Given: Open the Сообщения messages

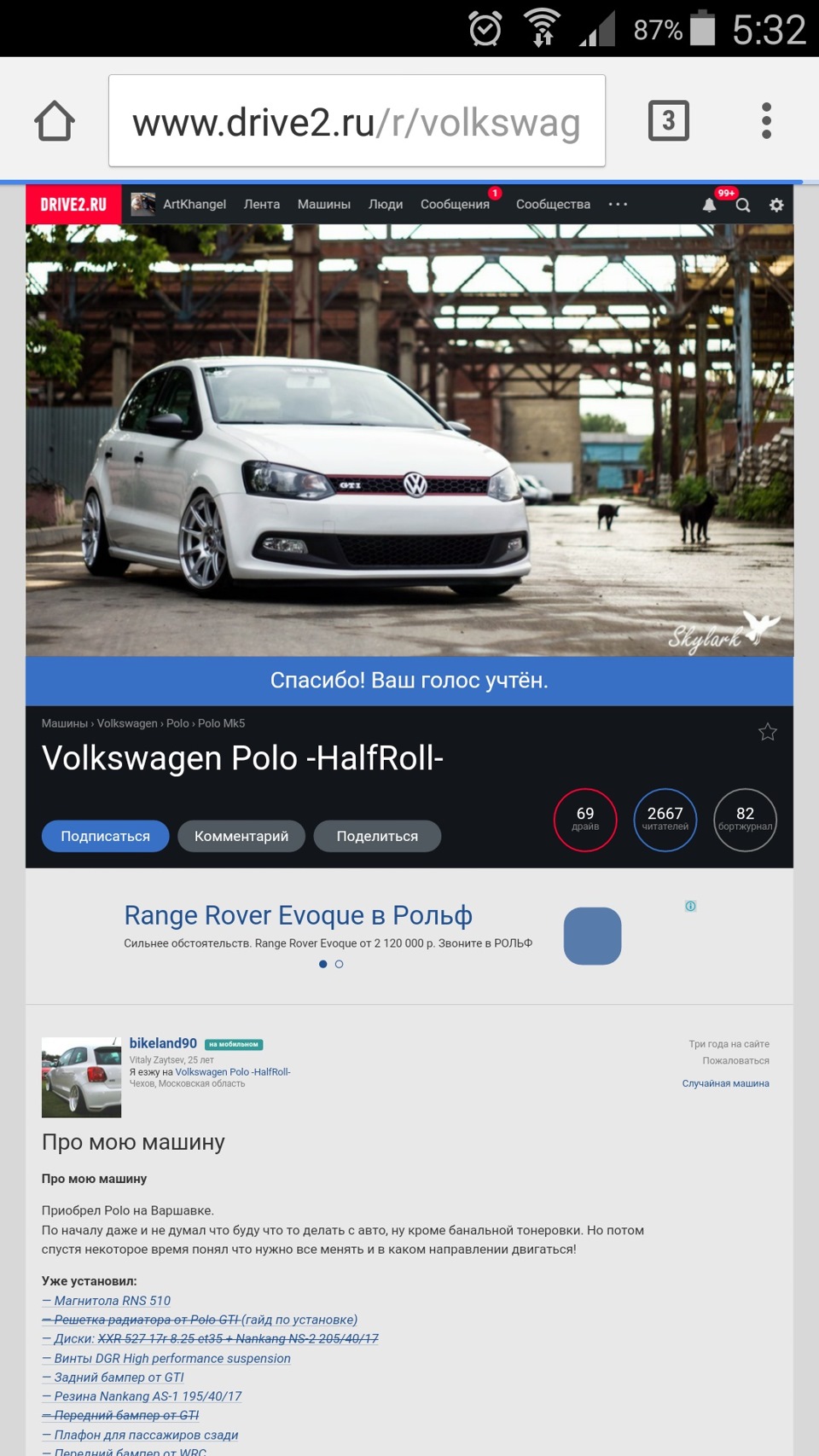Looking at the screenshot, I should 455,205.
